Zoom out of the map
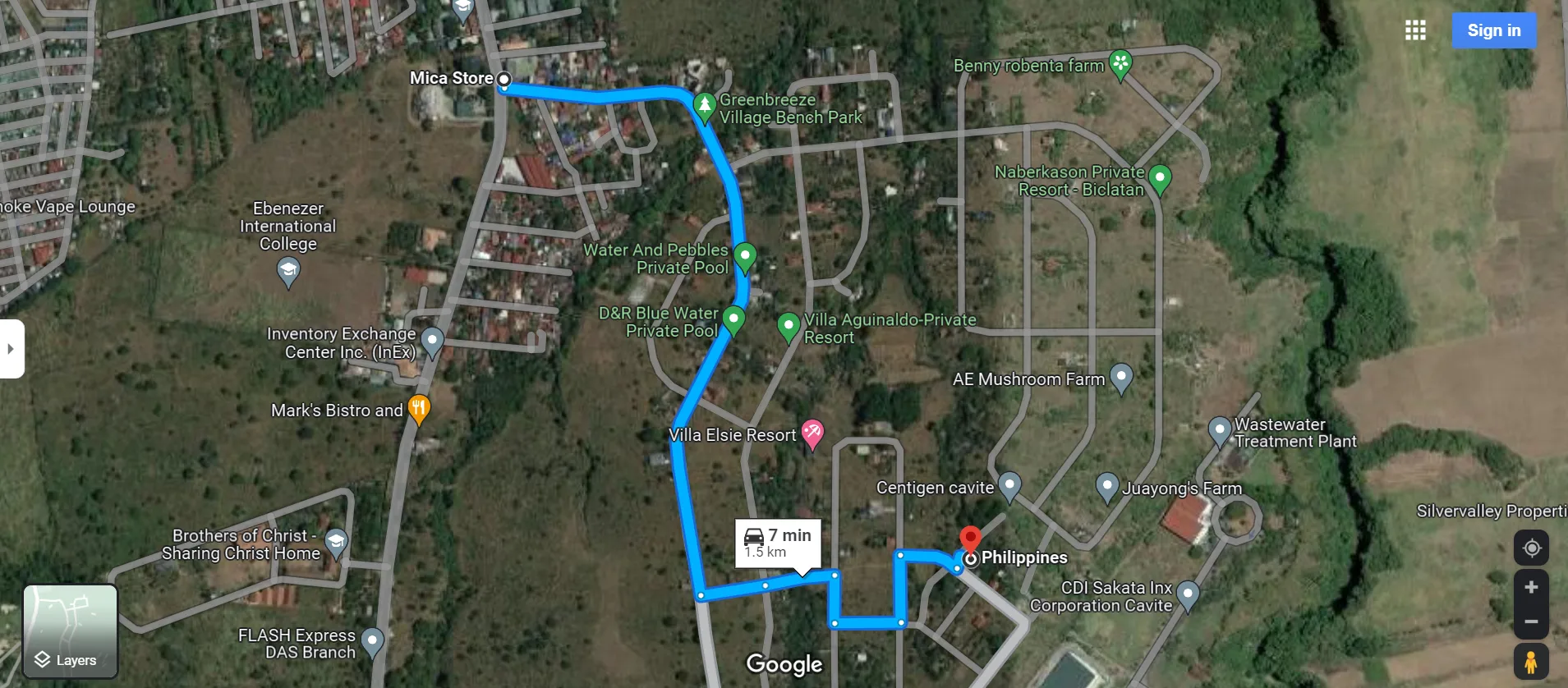 pyautogui.click(x=1531, y=621)
